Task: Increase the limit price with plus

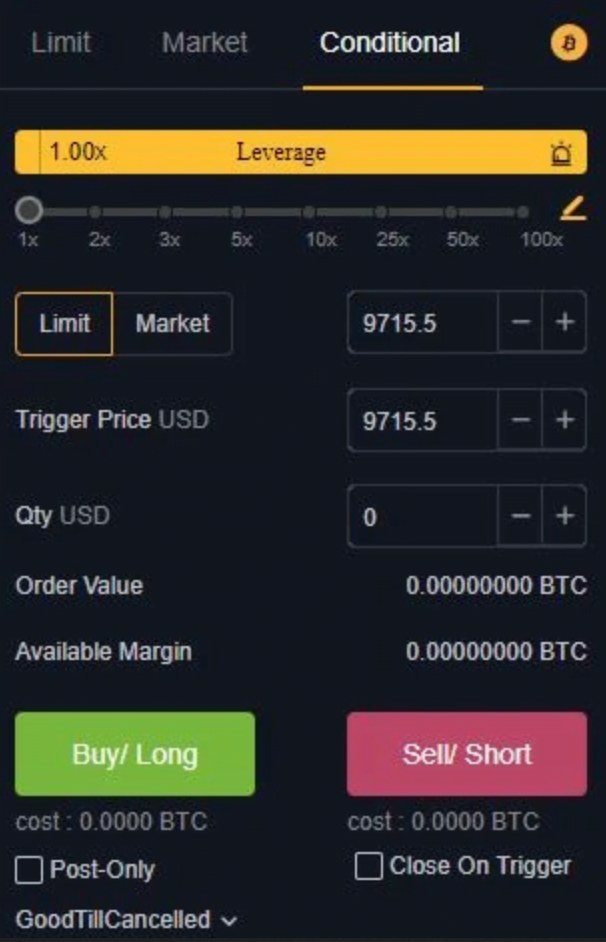Action: (x=564, y=323)
